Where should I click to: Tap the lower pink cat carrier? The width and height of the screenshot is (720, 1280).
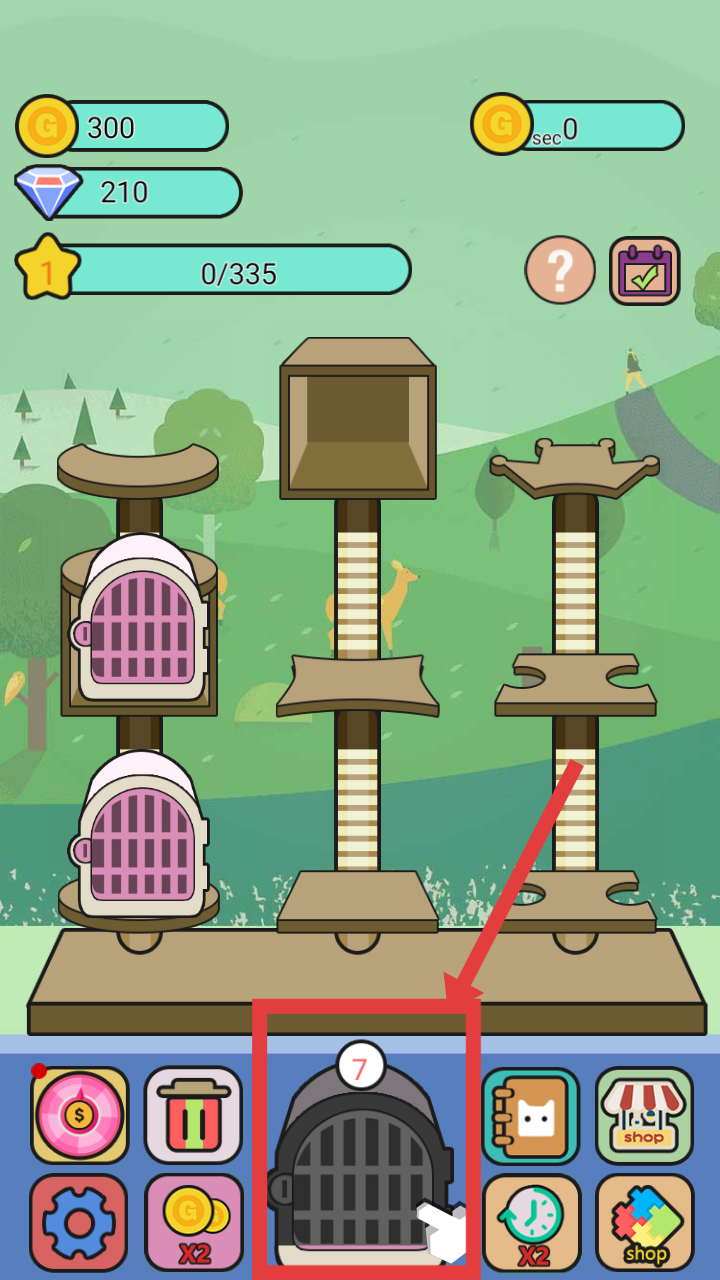point(140,835)
